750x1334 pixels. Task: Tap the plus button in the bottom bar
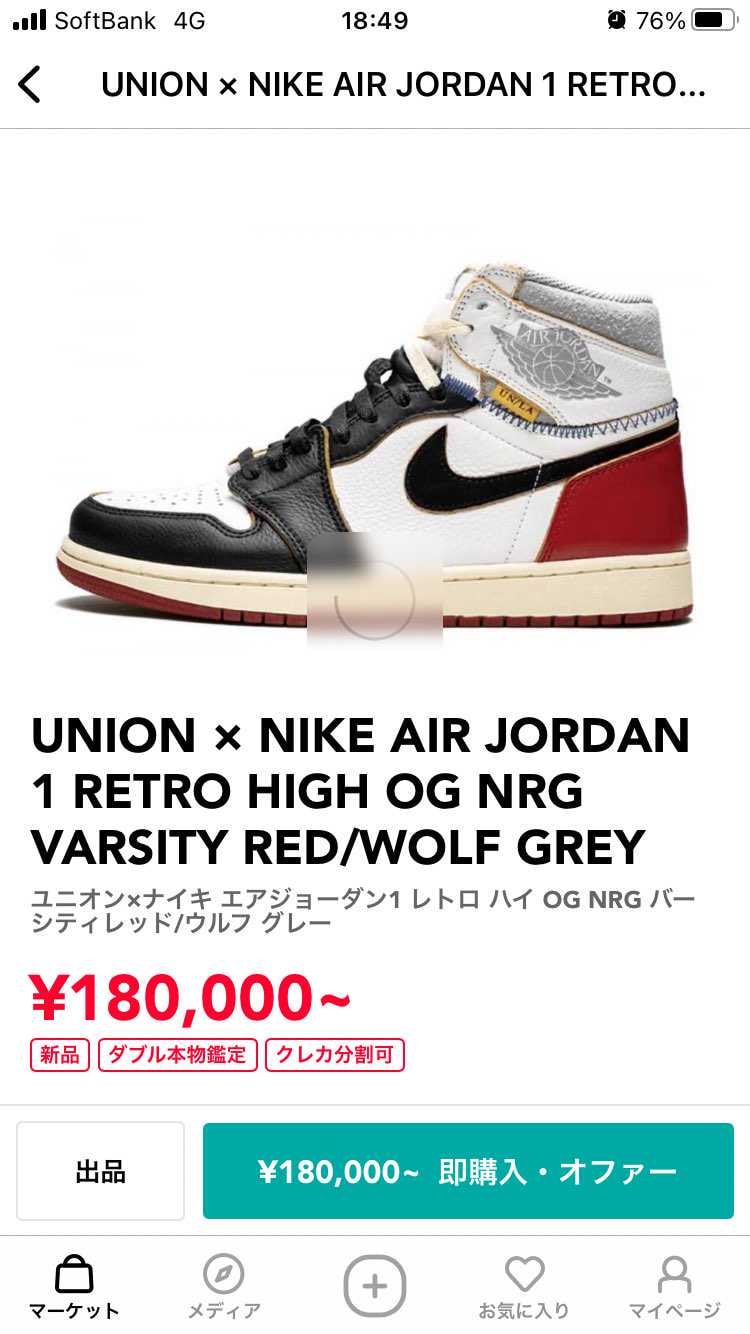(375, 1285)
